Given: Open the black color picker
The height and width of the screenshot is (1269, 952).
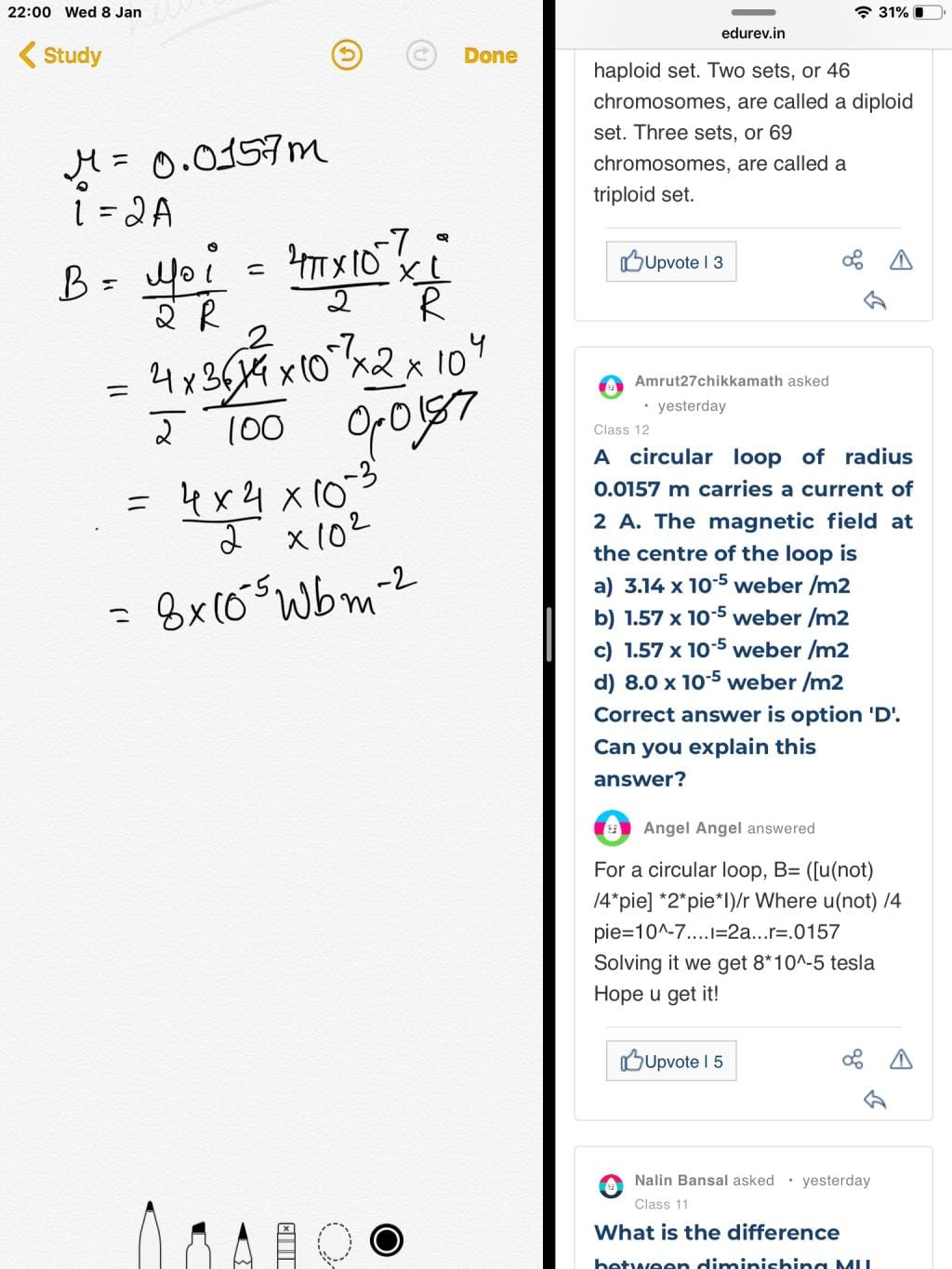Looking at the screenshot, I should (387, 1240).
